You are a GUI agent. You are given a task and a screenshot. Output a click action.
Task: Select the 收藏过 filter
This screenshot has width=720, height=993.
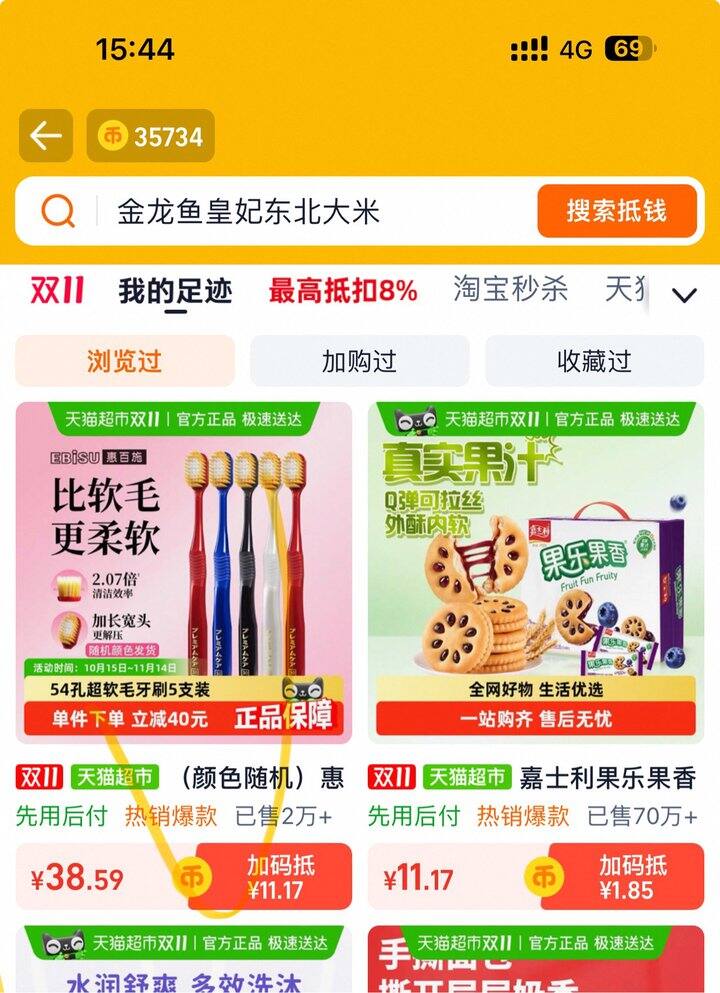pos(595,361)
